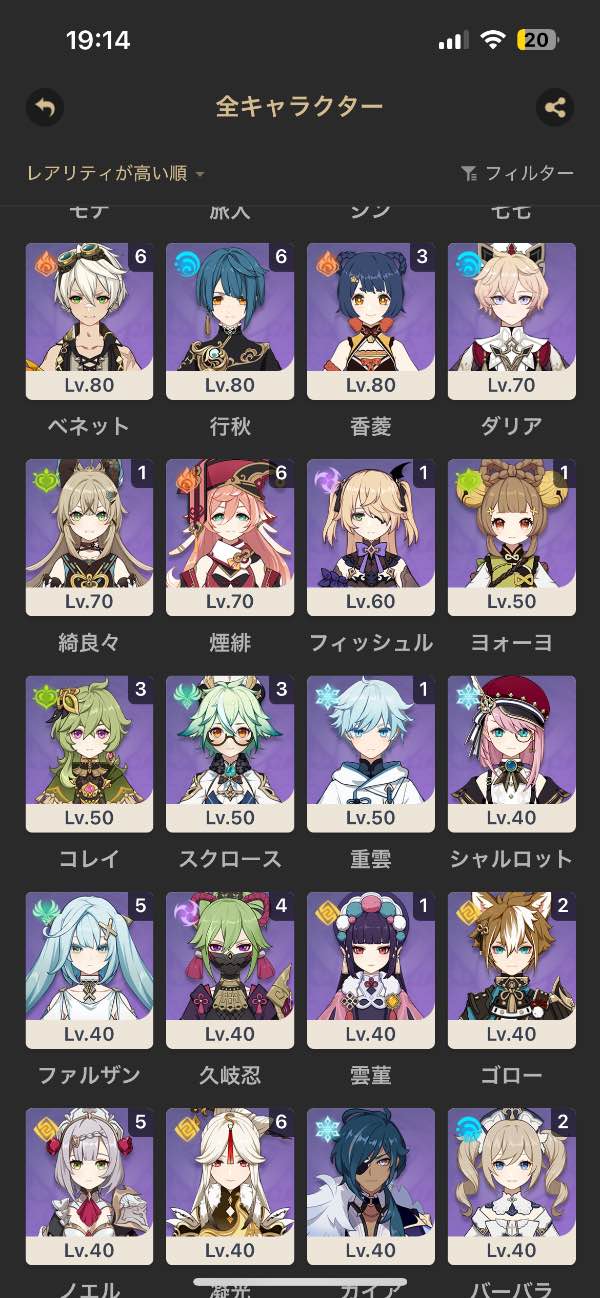Screen dimensions: 600x1298
Task: Open ベネット character card
Action: (89, 321)
